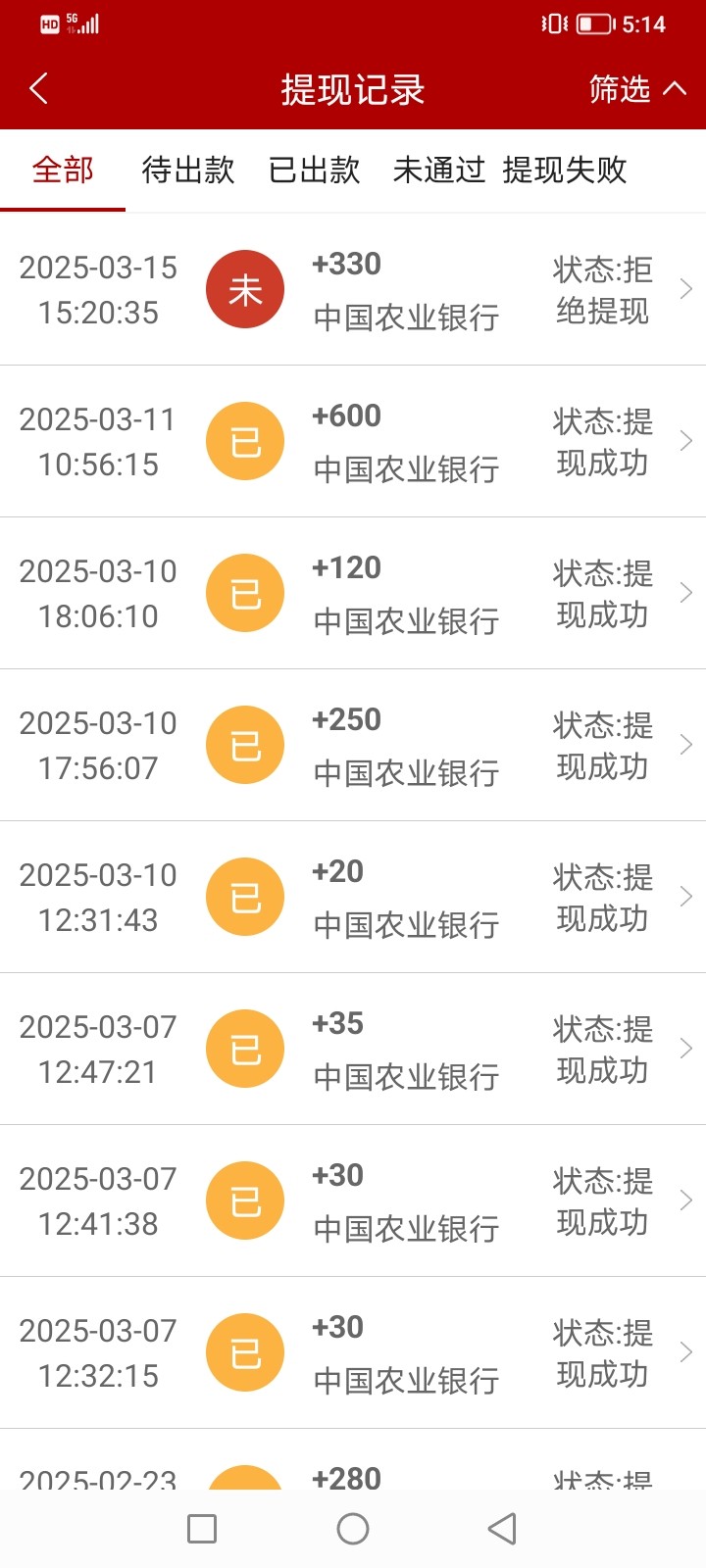Show the 已出款 records tab

pyautogui.click(x=314, y=171)
